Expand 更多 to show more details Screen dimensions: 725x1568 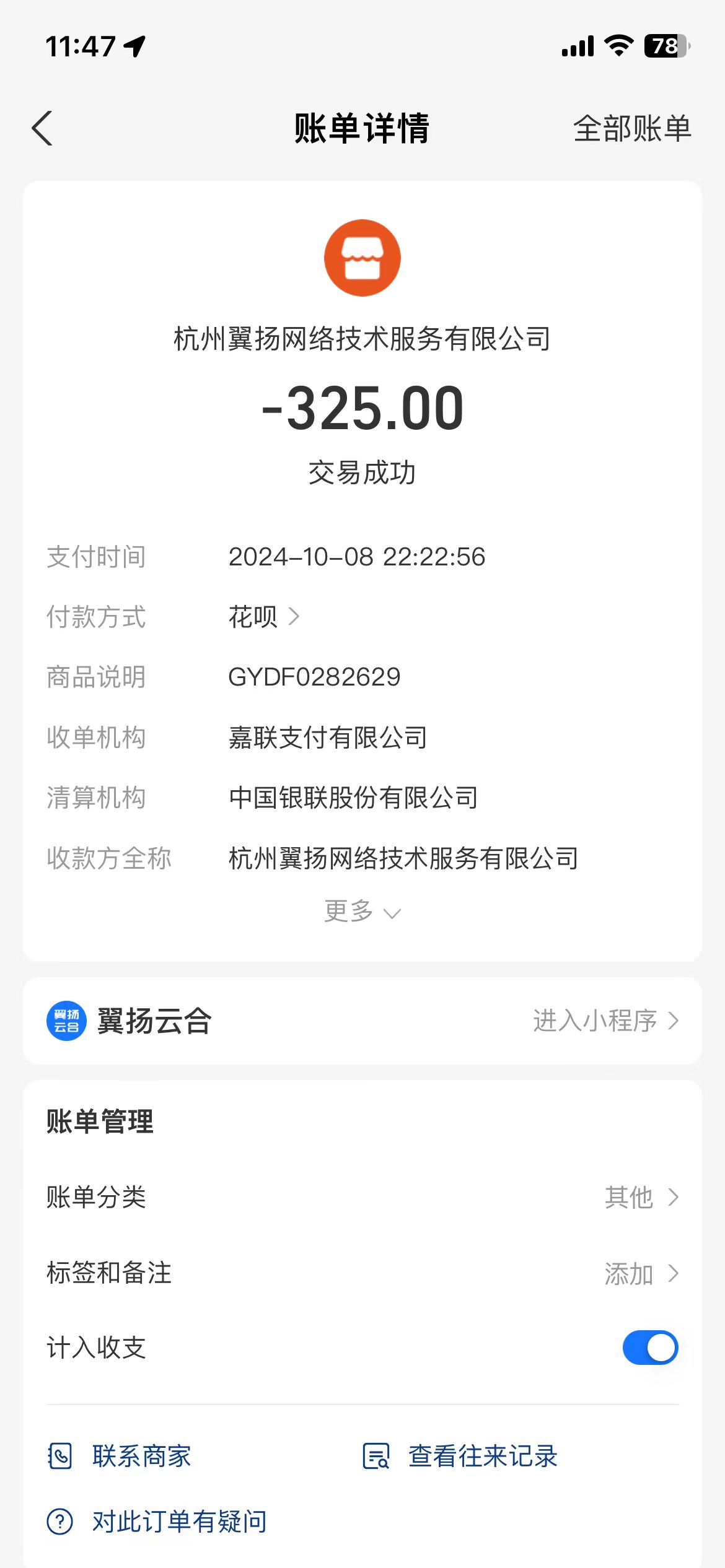tap(362, 912)
